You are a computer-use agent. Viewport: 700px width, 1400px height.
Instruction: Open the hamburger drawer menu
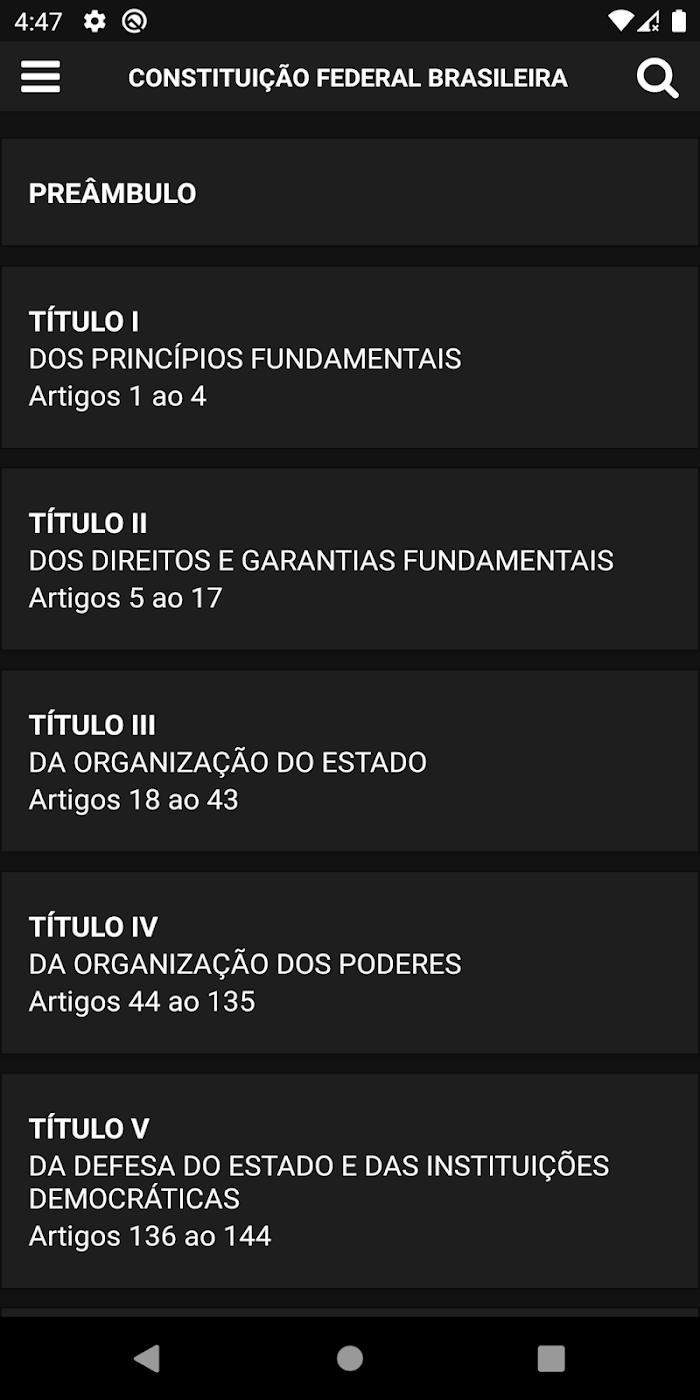click(40, 77)
